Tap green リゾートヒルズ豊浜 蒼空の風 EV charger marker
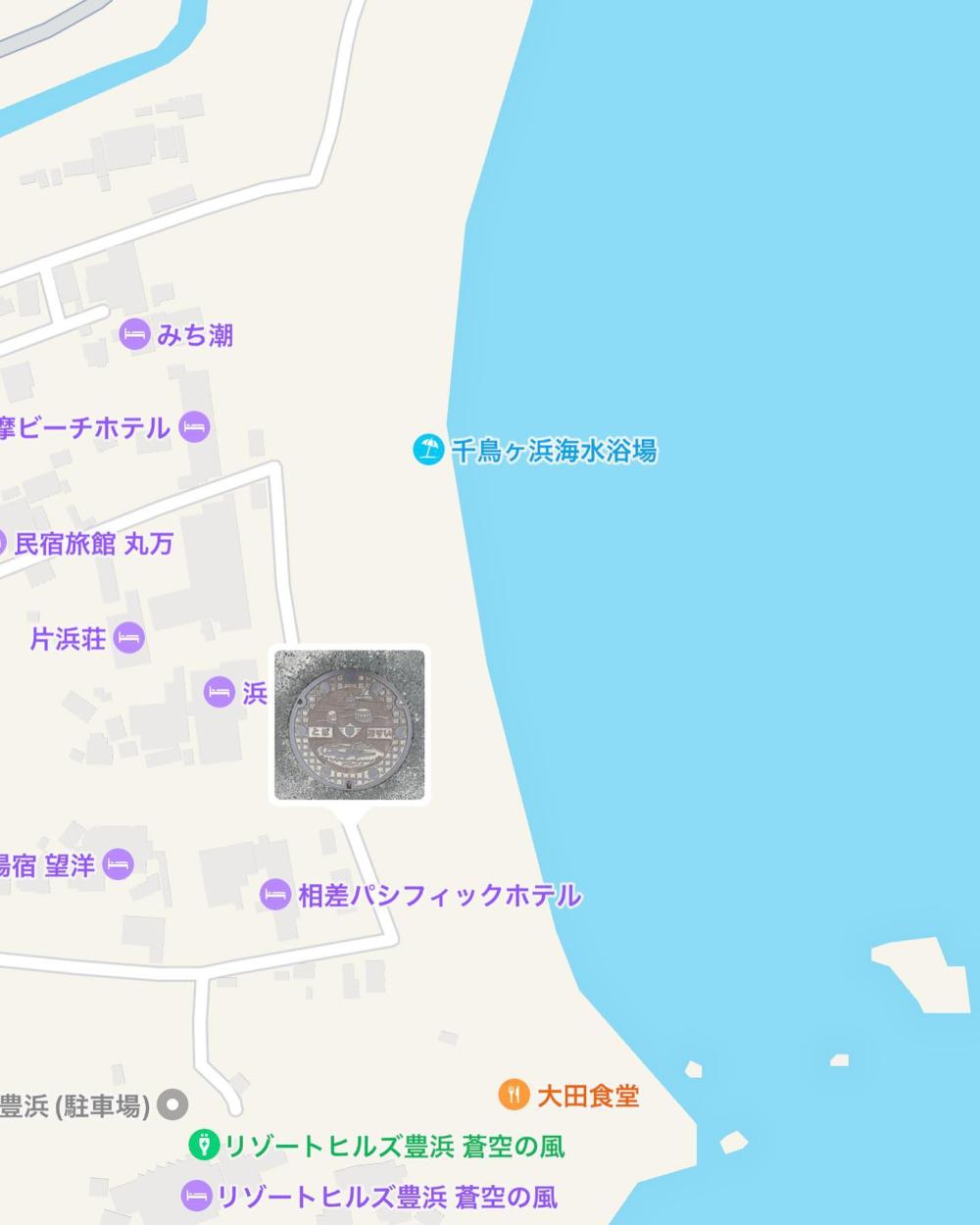Image resolution: width=980 pixels, height=1225 pixels. pyautogui.click(x=203, y=1145)
